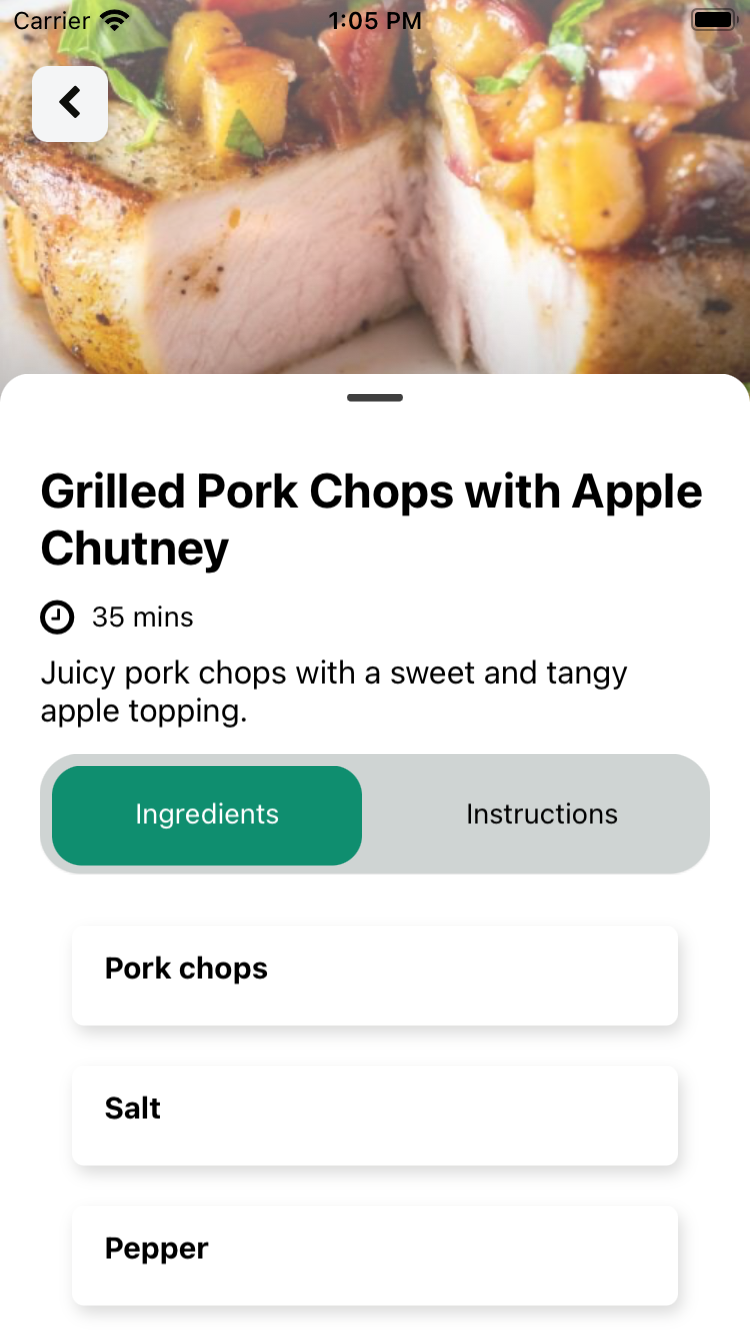Select the green Ingredients segment
Screen dimensions: 750x1334
click(x=206, y=814)
